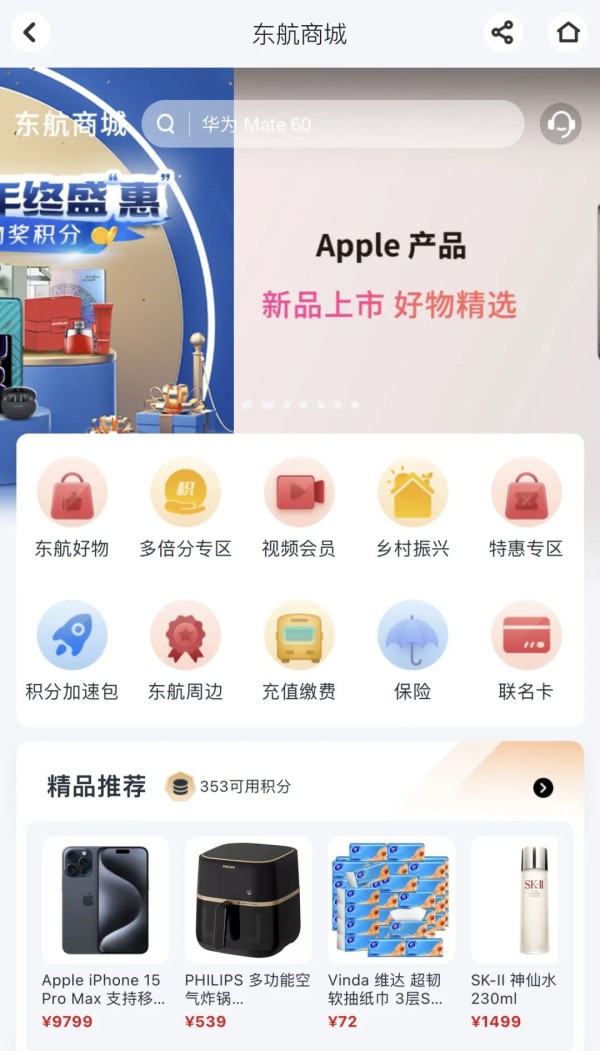Contact customer service via the headset icon

[560, 124]
